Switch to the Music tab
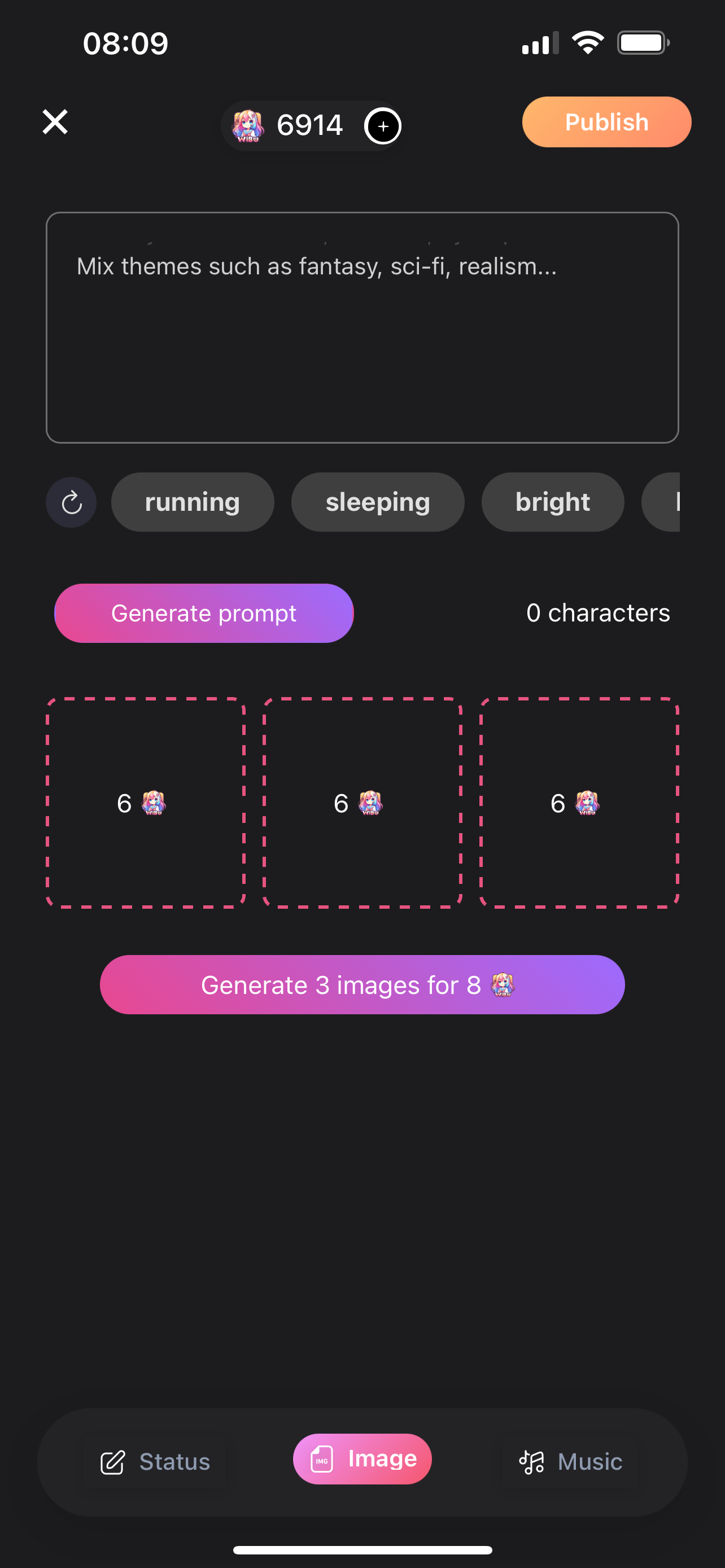725x1568 pixels. point(570,1461)
